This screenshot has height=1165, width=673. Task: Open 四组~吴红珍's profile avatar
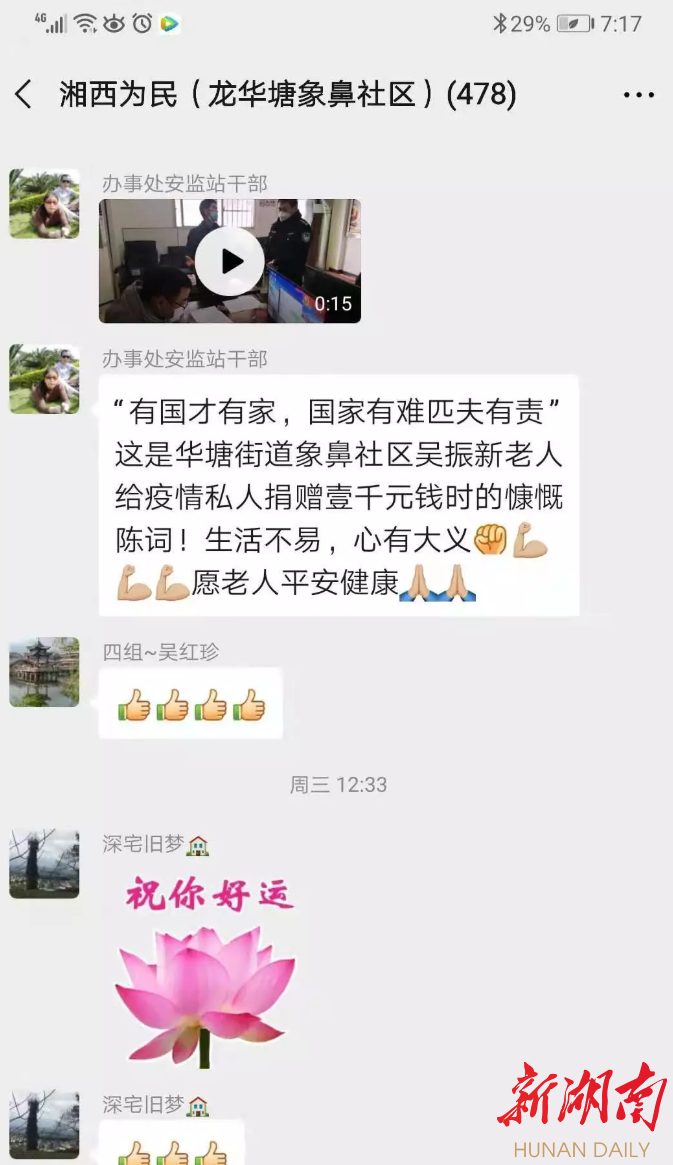44,672
